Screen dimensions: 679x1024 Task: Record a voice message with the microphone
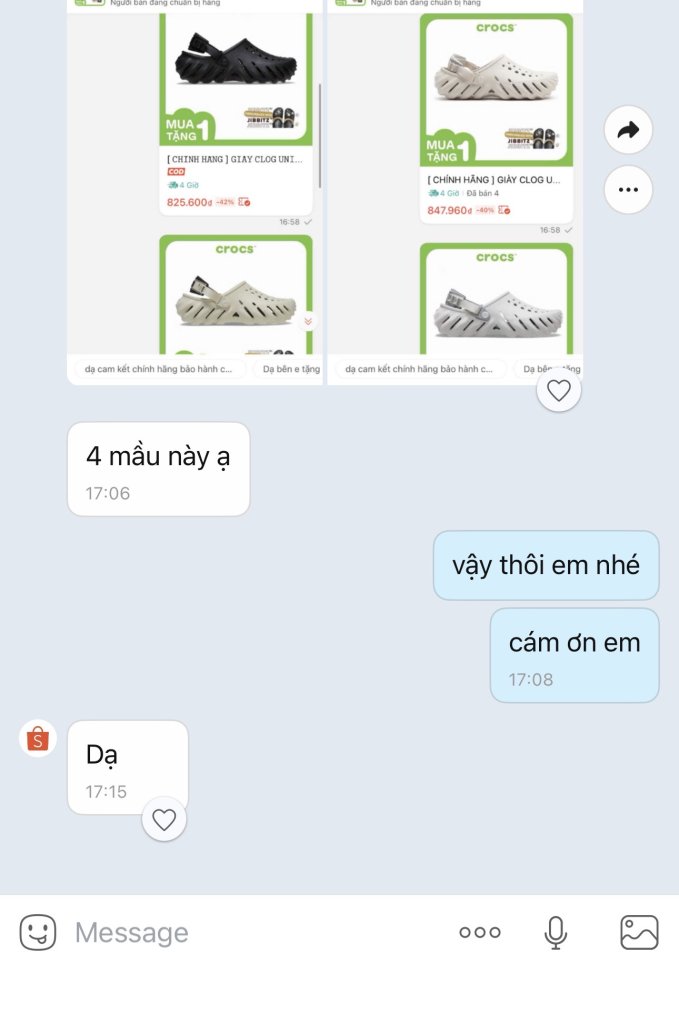click(x=556, y=932)
